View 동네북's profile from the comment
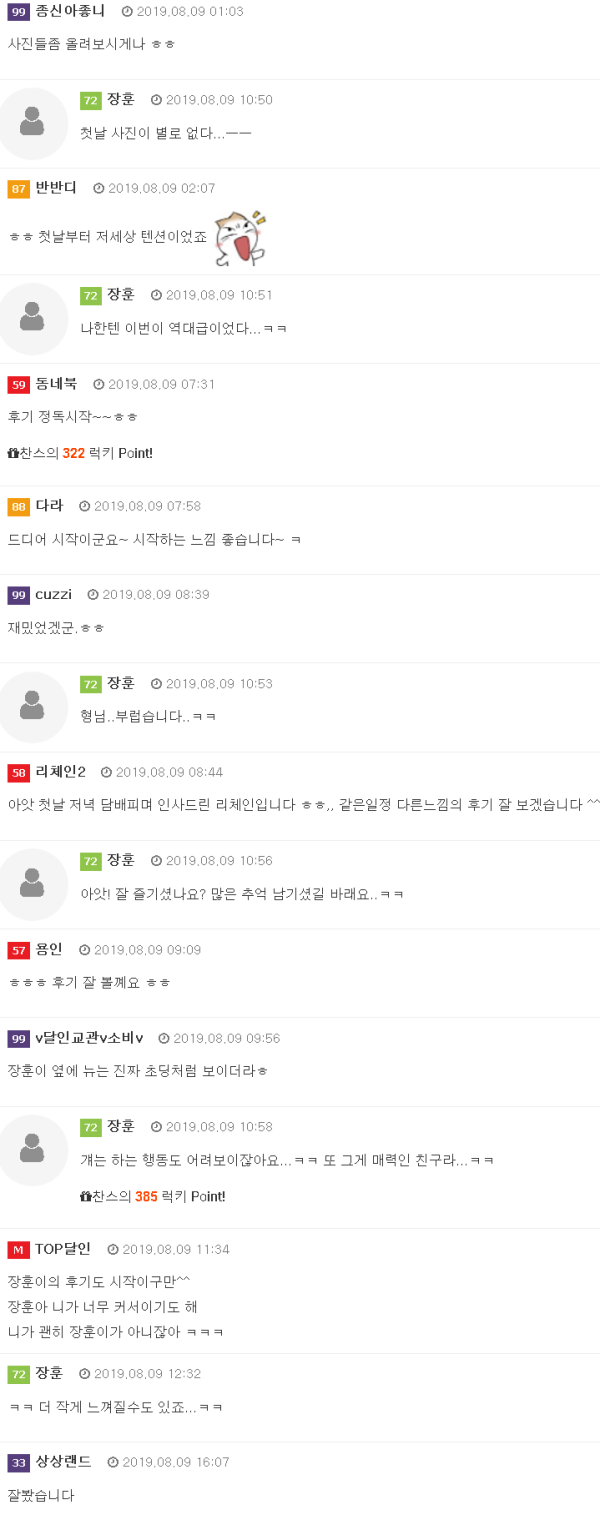 coord(56,384)
